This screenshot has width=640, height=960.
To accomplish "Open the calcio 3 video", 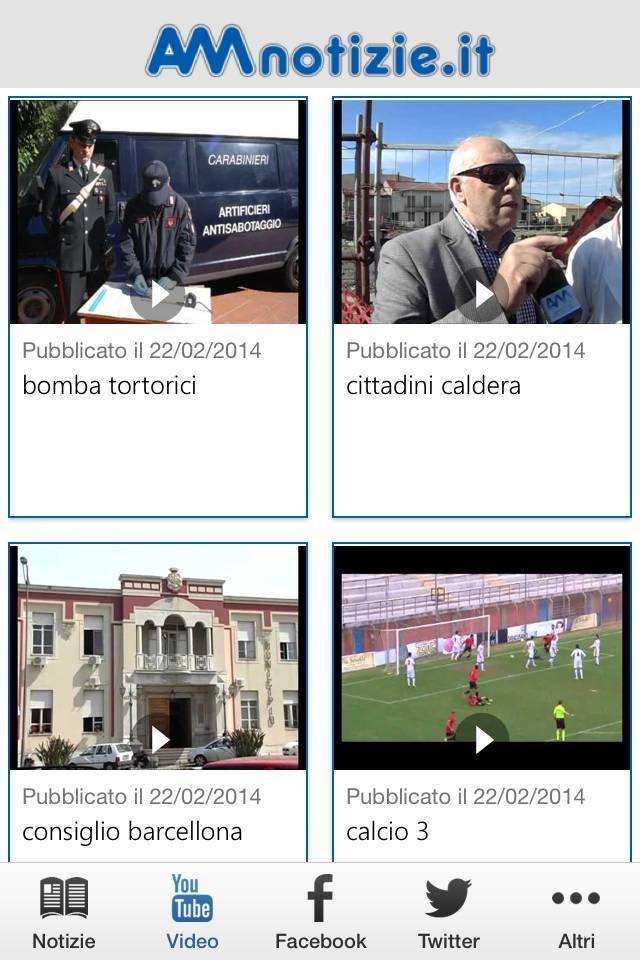I will [x=482, y=740].
